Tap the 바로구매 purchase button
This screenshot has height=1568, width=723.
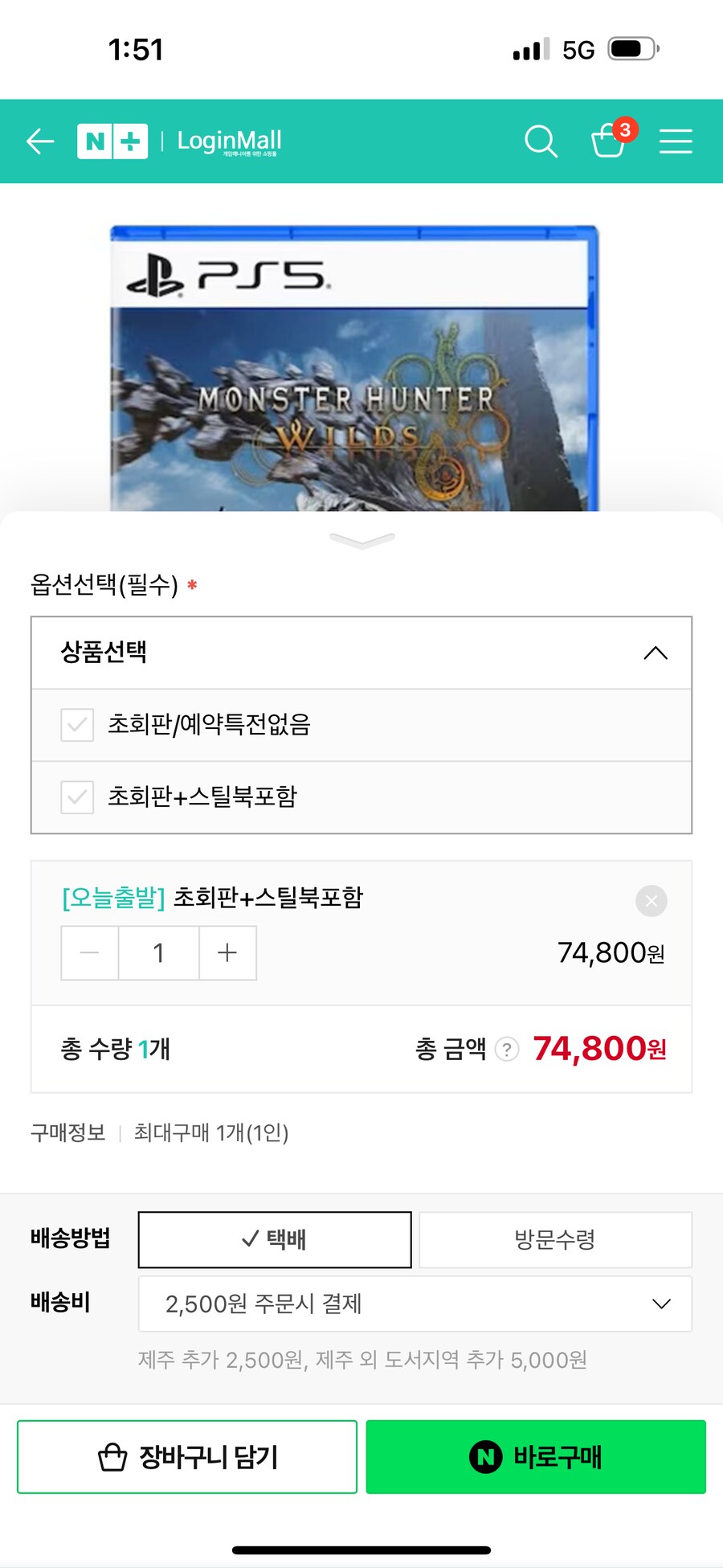click(x=536, y=1456)
